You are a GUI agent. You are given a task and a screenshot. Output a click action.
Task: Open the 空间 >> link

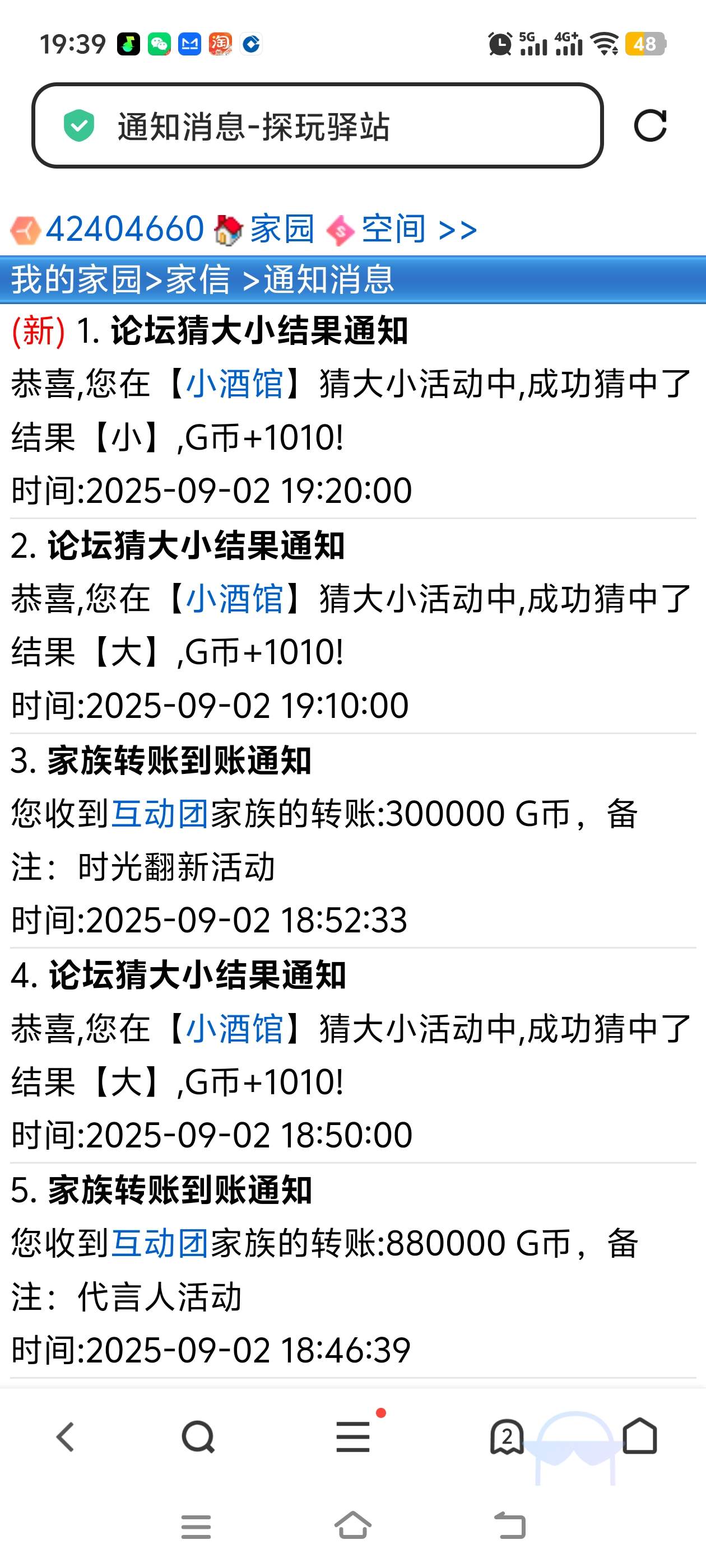tap(419, 229)
